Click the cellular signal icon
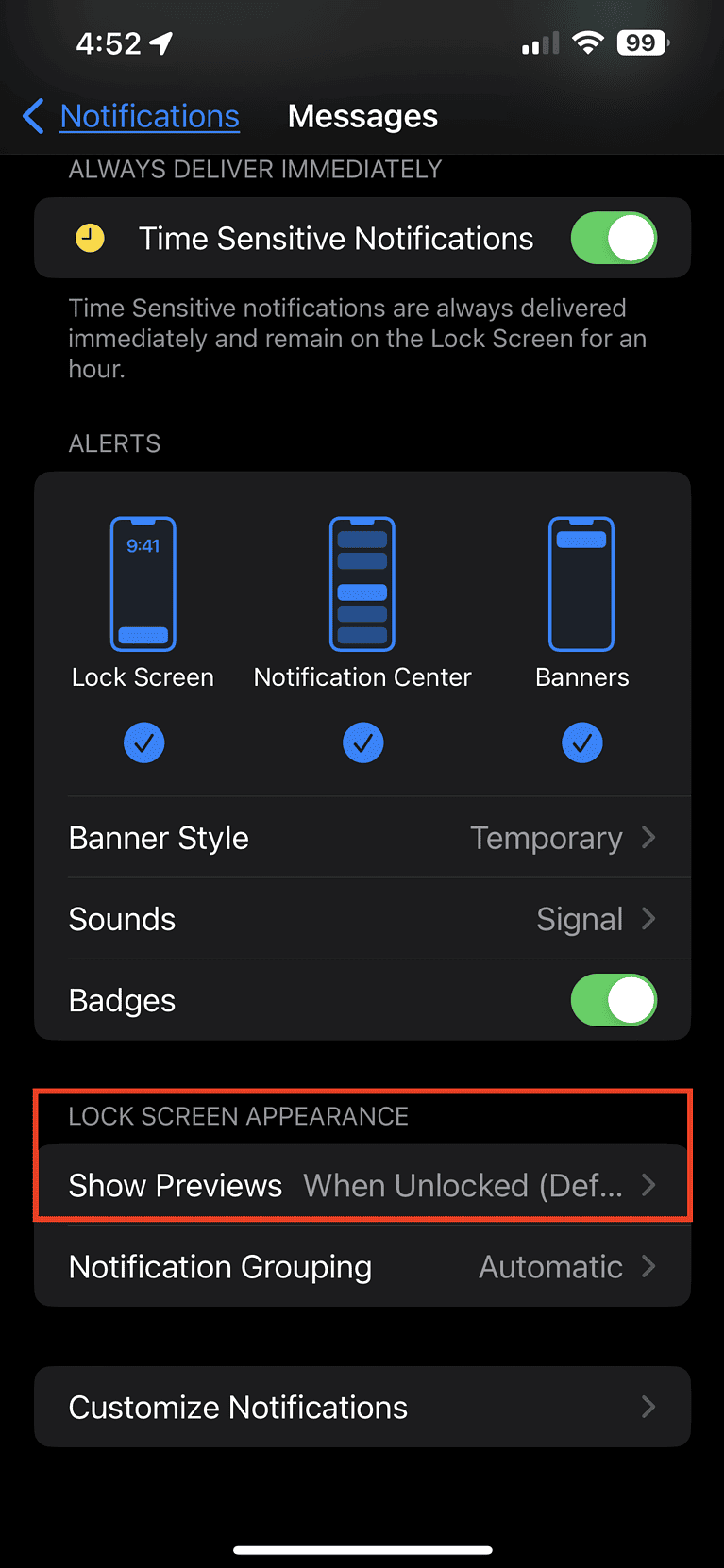The height and width of the screenshot is (1568, 724). pos(538,42)
